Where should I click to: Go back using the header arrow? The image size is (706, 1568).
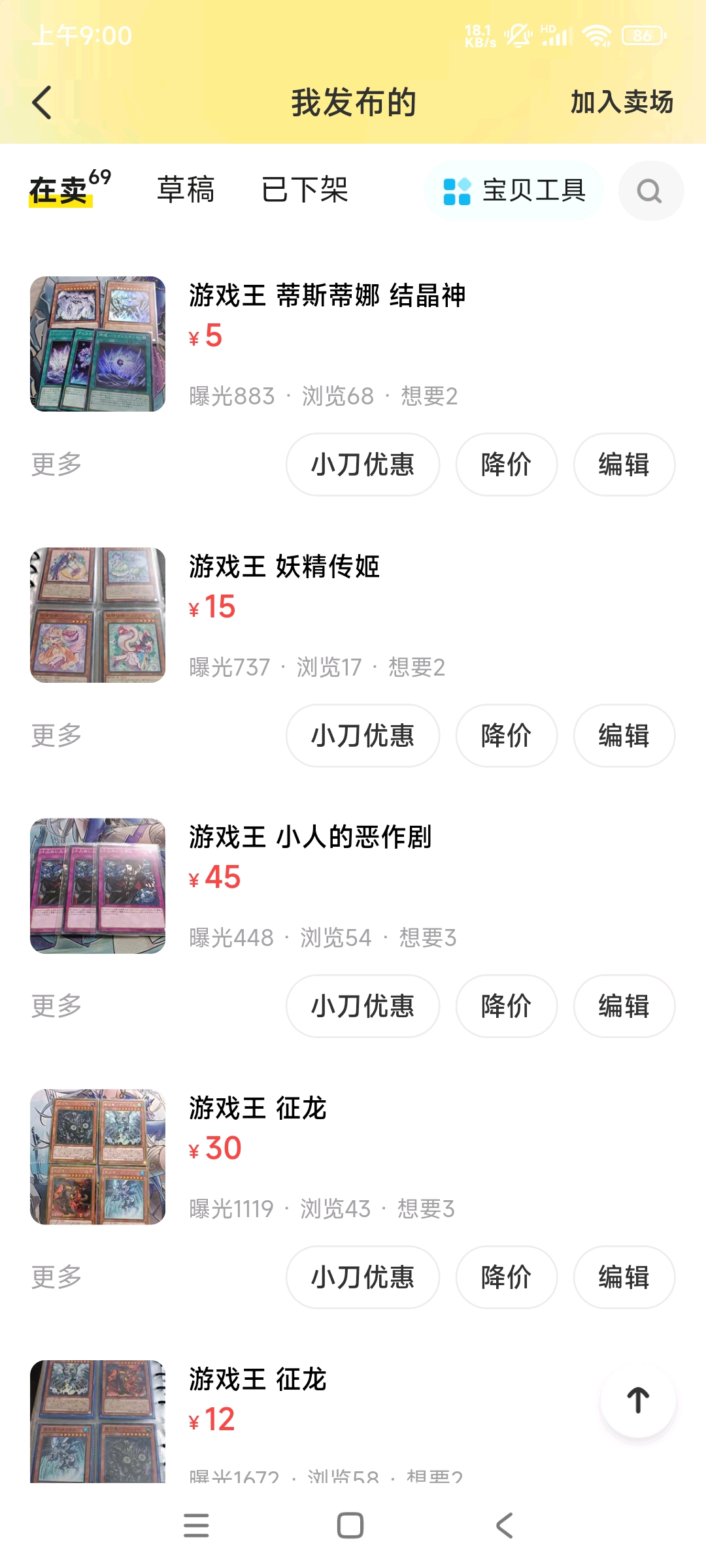point(42,103)
